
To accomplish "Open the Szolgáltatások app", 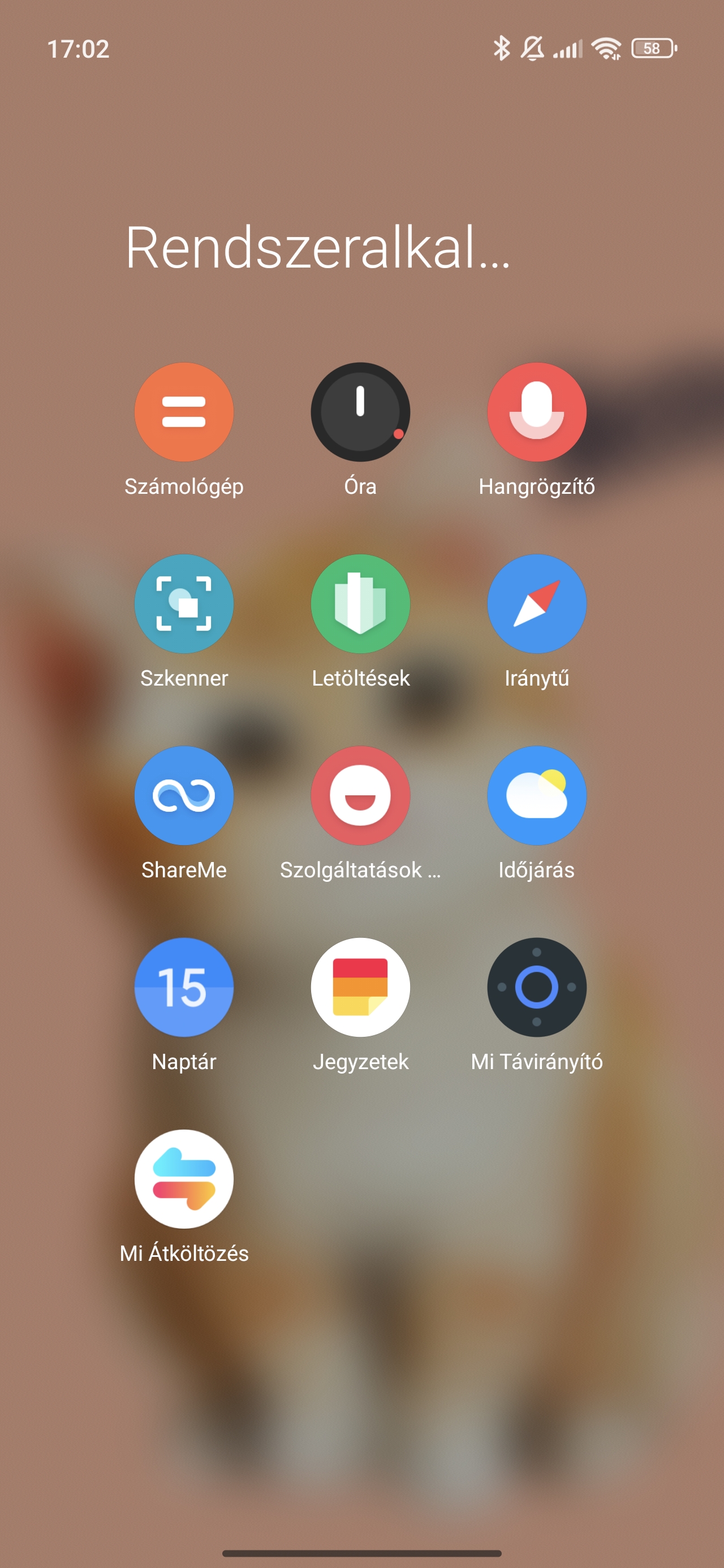I will [360, 795].
